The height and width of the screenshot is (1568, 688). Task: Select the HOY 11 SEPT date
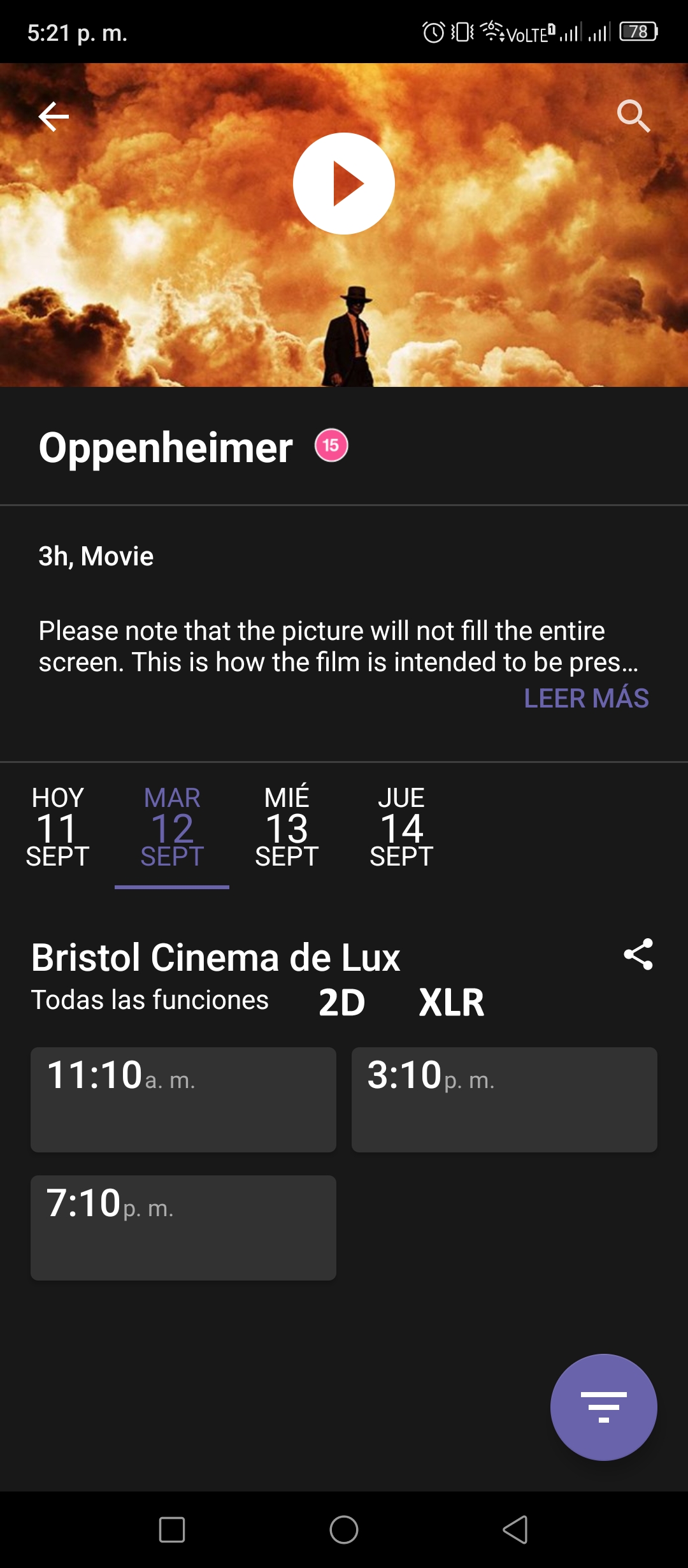[x=57, y=827]
